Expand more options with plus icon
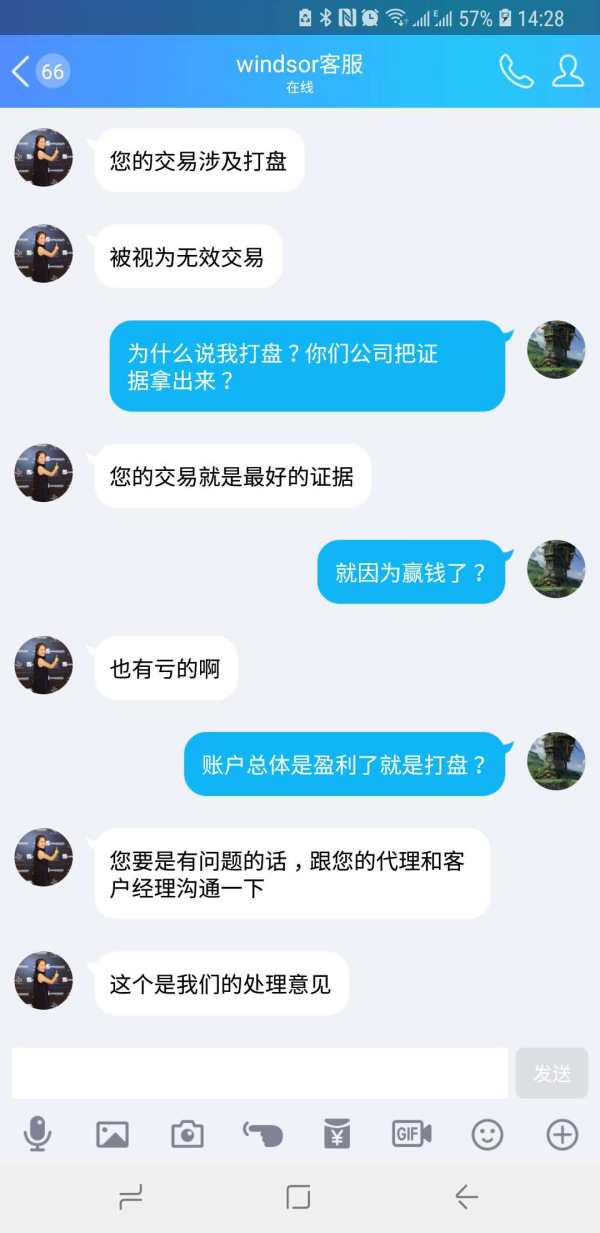Screen dimensions: 600x1233 click(x=562, y=1133)
